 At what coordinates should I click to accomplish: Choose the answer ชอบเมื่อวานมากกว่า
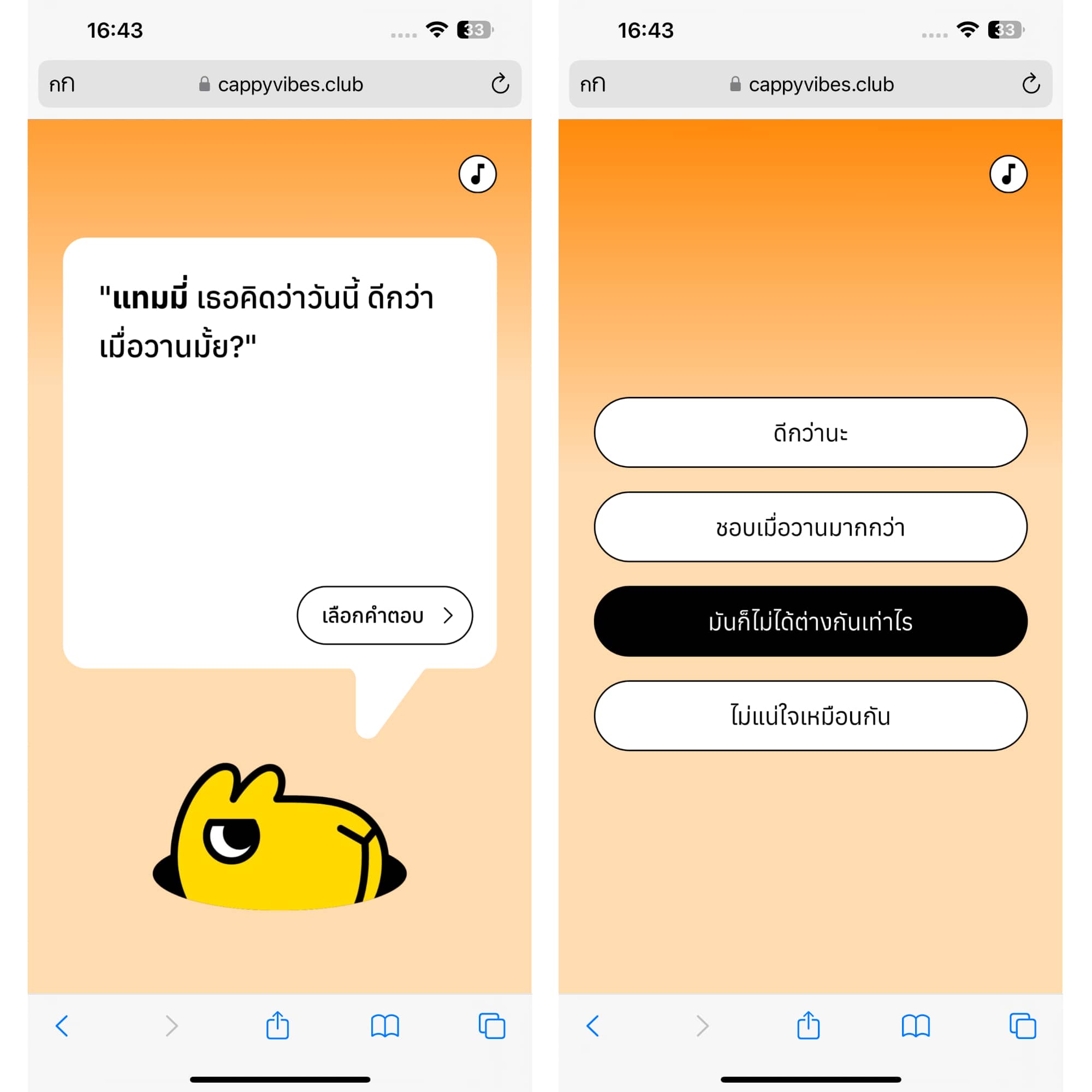pyautogui.click(x=810, y=527)
